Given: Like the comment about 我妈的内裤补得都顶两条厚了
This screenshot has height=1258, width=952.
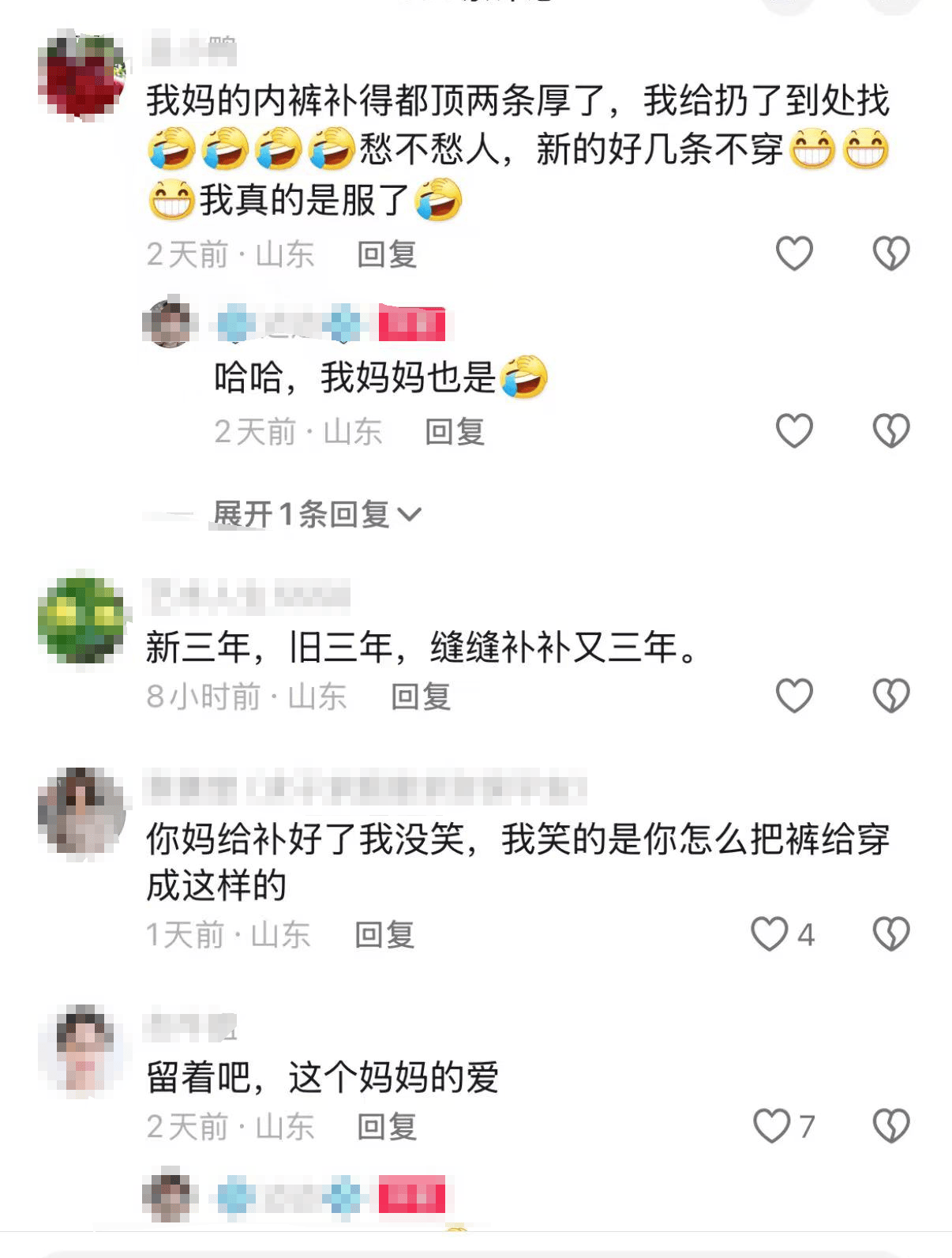Looking at the screenshot, I should point(793,253).
